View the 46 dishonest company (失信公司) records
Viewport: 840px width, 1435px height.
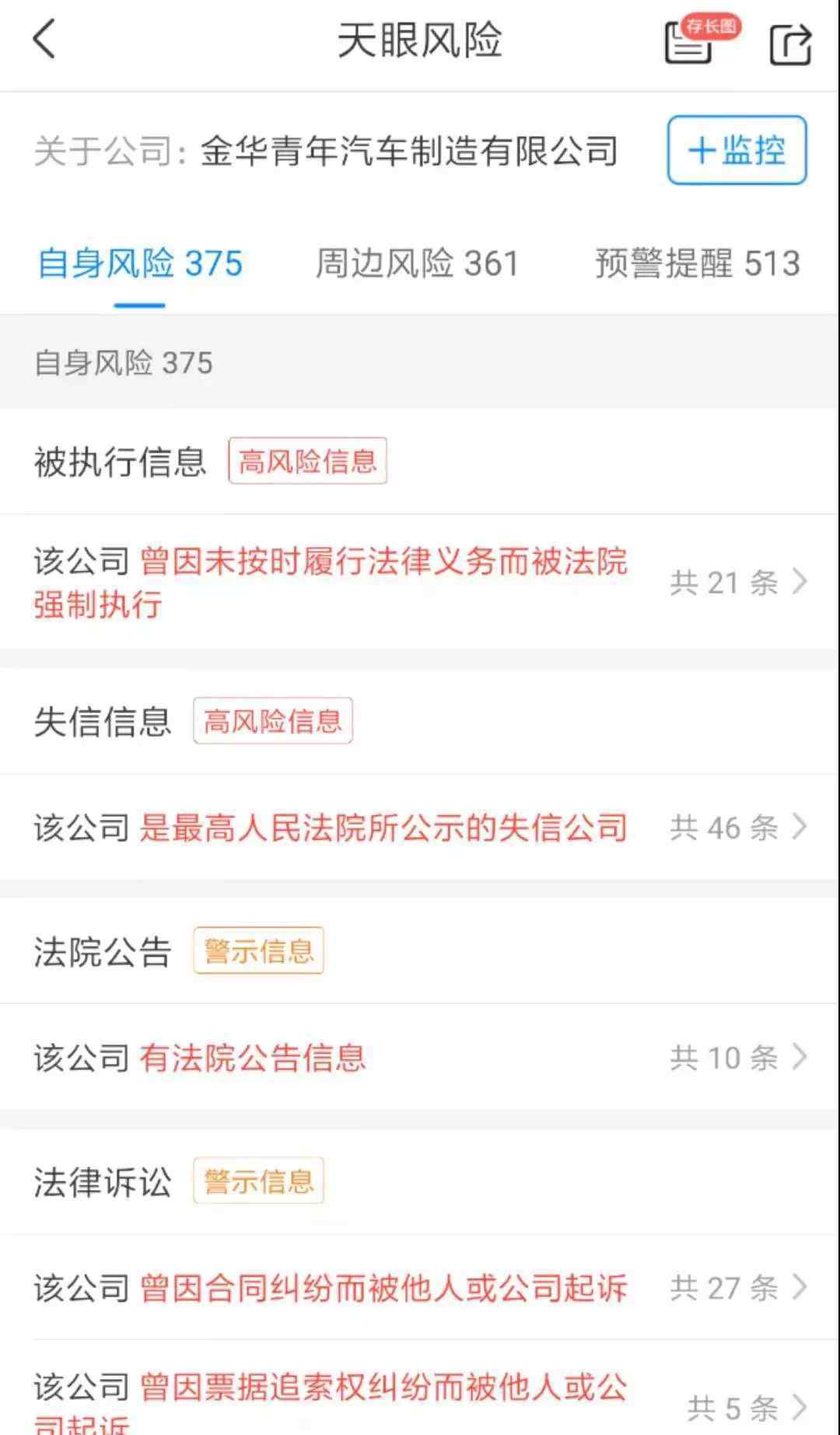pyautogui.click(x=420, y=827)
